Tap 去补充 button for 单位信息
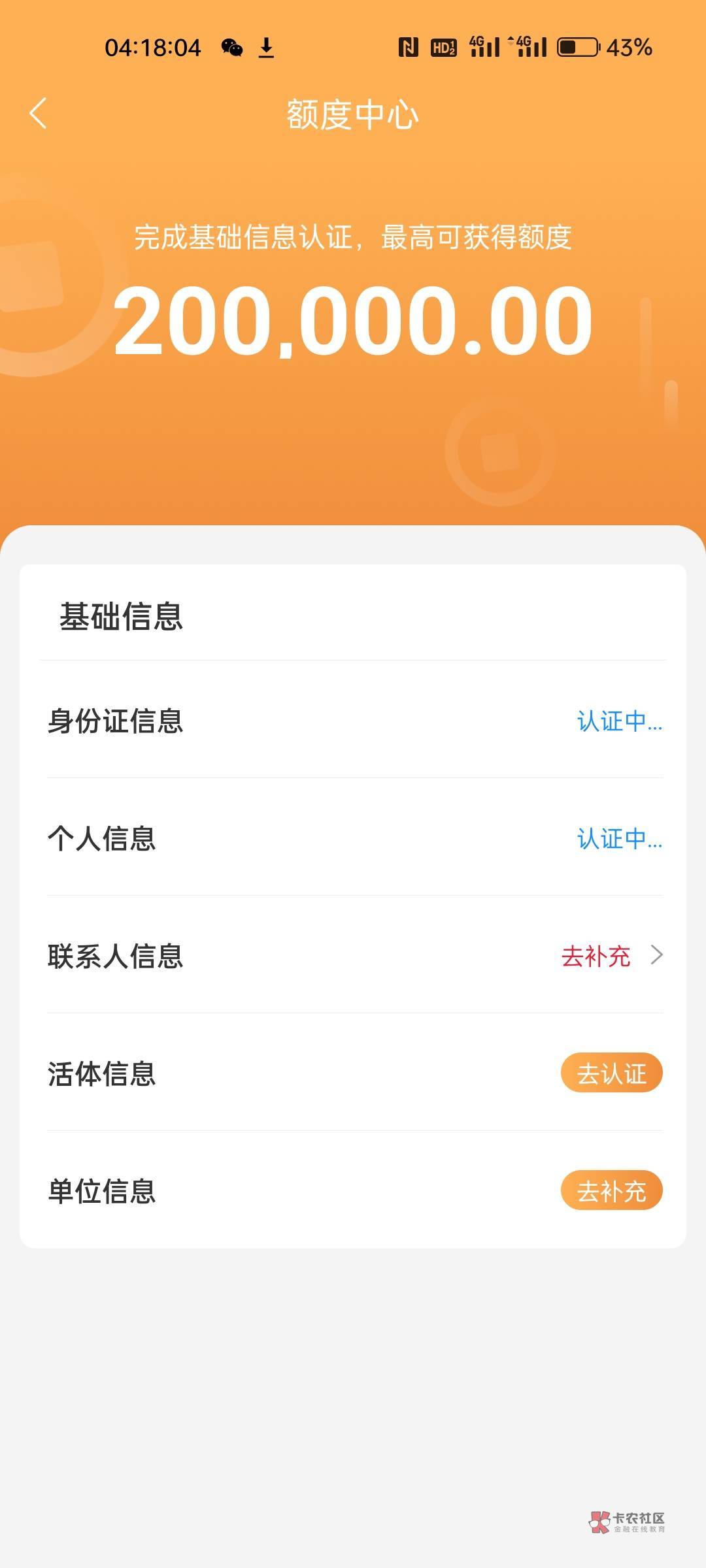 point(611,1190)
